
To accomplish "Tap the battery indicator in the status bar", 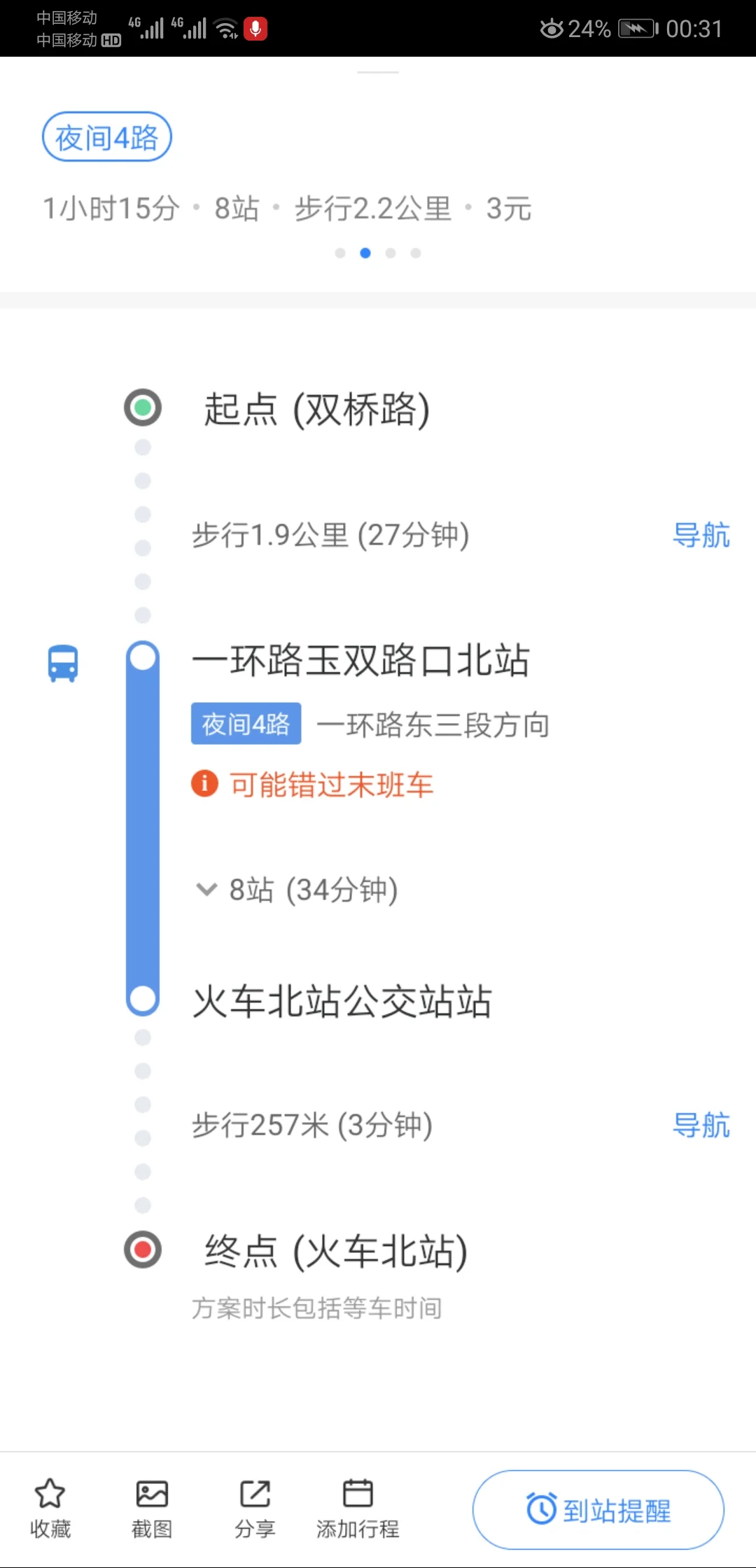I will tap(634, 29).
